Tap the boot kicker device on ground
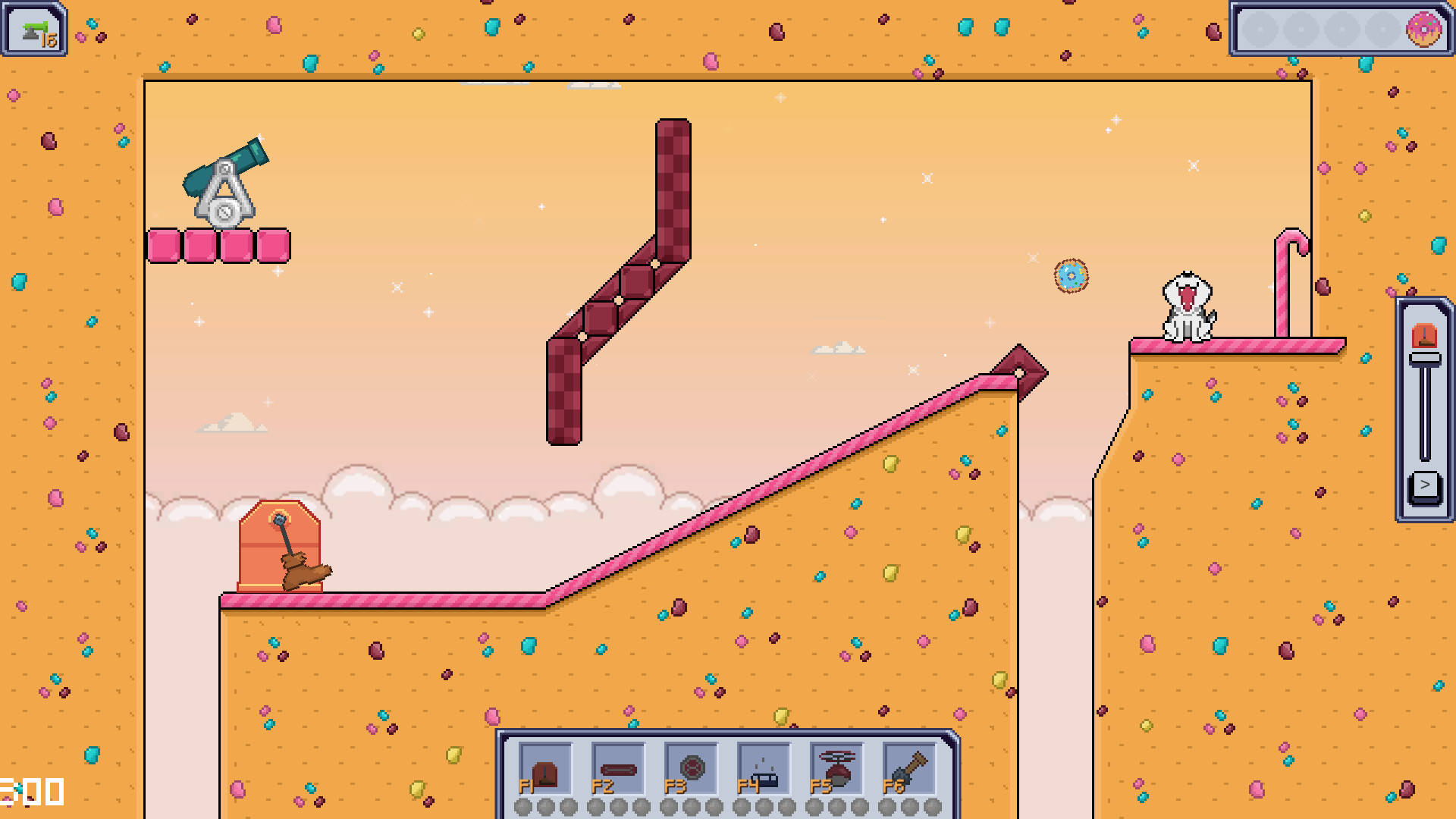1456x819 pixels. (281, 548)
